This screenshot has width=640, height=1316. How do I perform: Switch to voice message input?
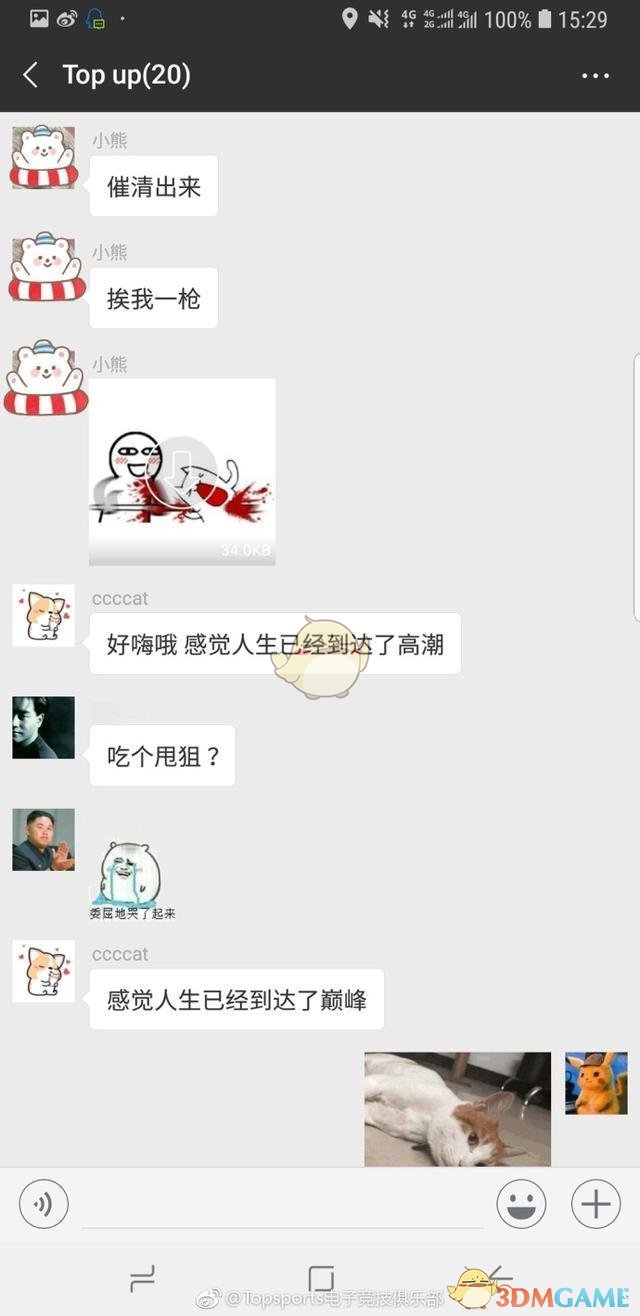tap(43, 1203)
